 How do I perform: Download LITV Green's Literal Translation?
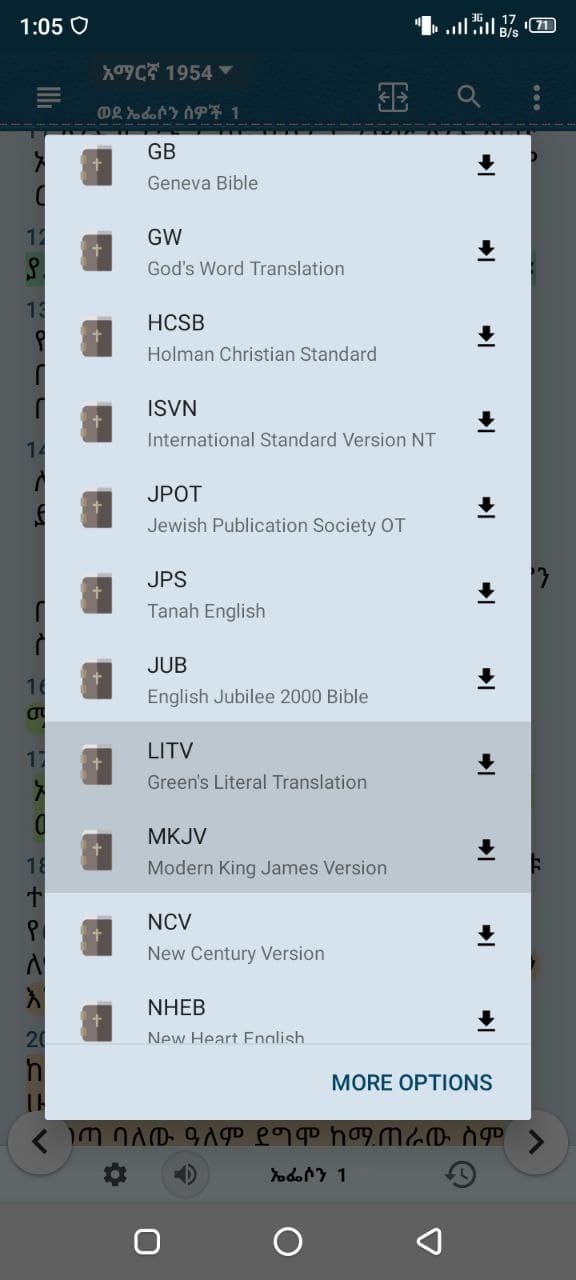(x=486, y=764)
